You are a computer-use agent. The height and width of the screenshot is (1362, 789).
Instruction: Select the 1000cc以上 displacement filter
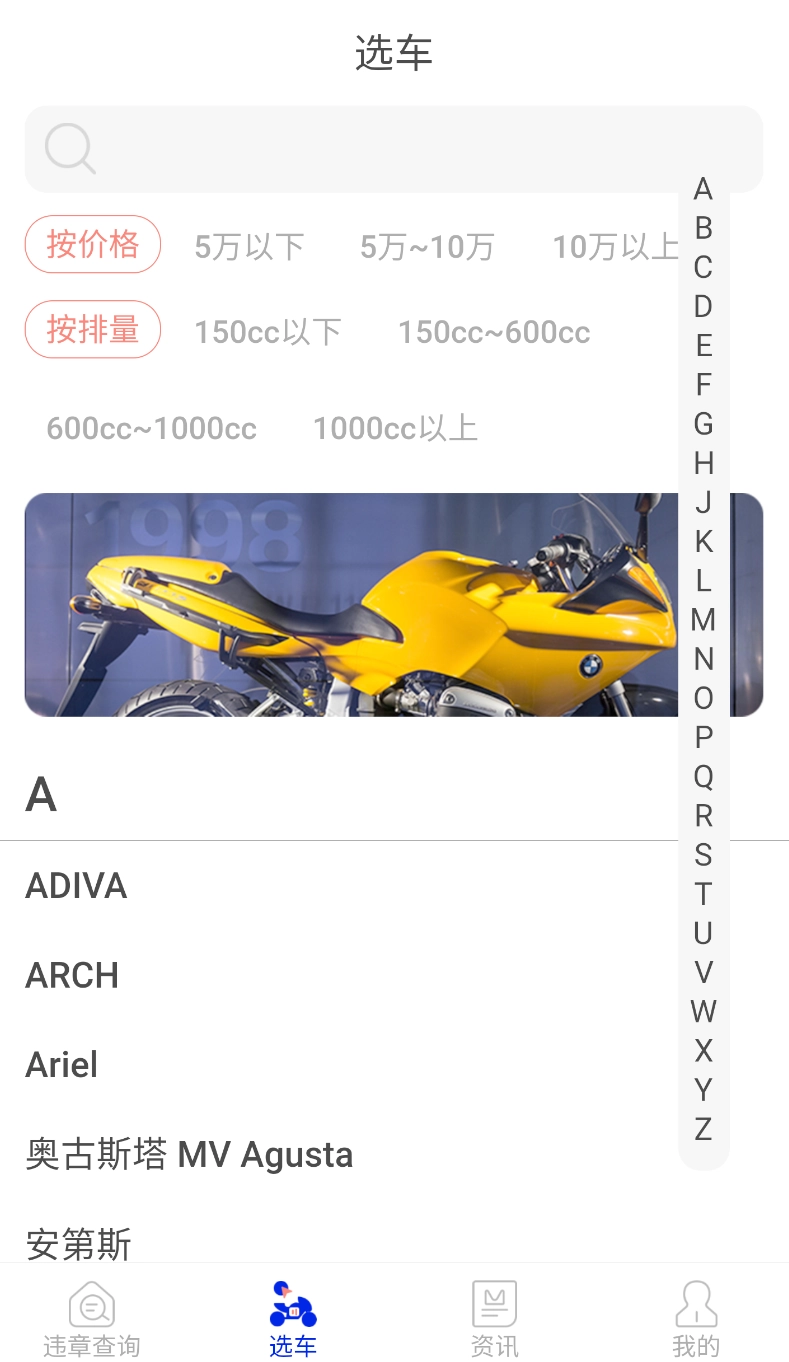(395, 428)
